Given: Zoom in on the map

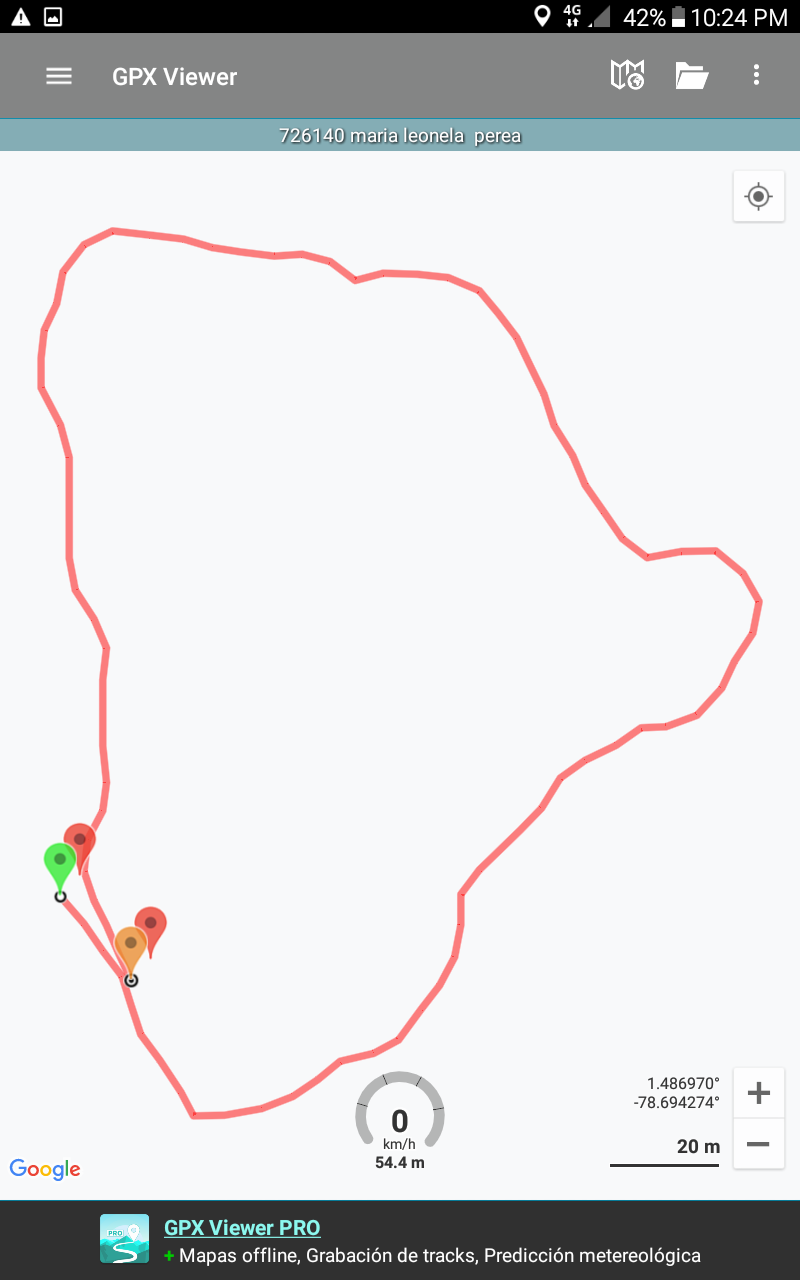Looking at the screenshot, I should (x=759, y=1093).
